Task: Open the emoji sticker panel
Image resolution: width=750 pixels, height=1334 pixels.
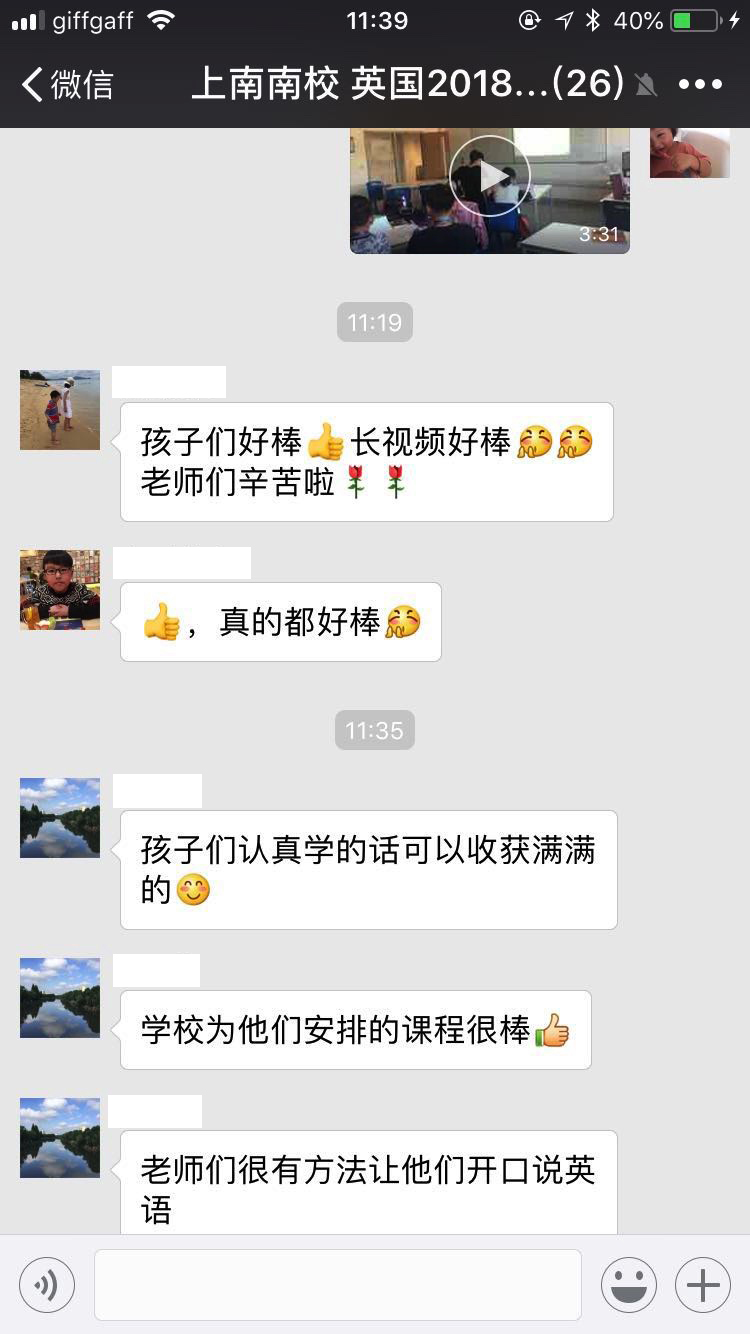Action: click(629, 1284)
